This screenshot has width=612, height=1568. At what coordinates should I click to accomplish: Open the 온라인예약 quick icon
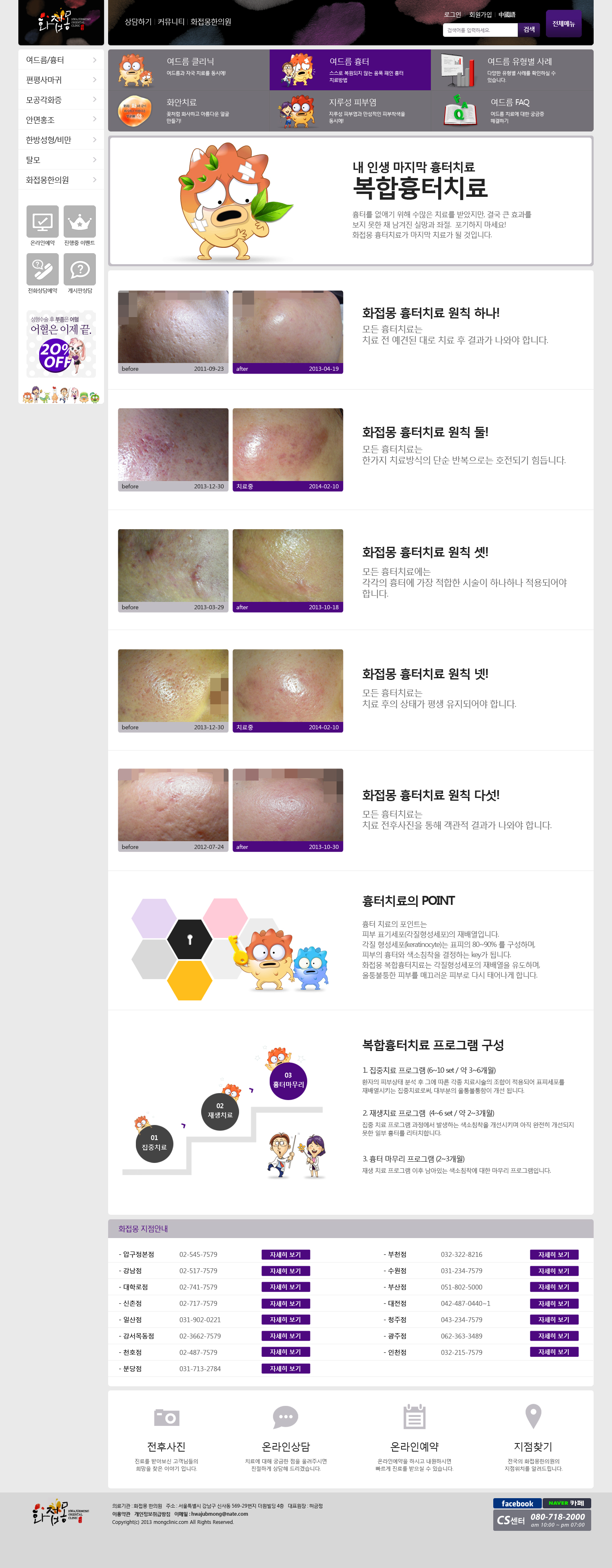[42, 225]
